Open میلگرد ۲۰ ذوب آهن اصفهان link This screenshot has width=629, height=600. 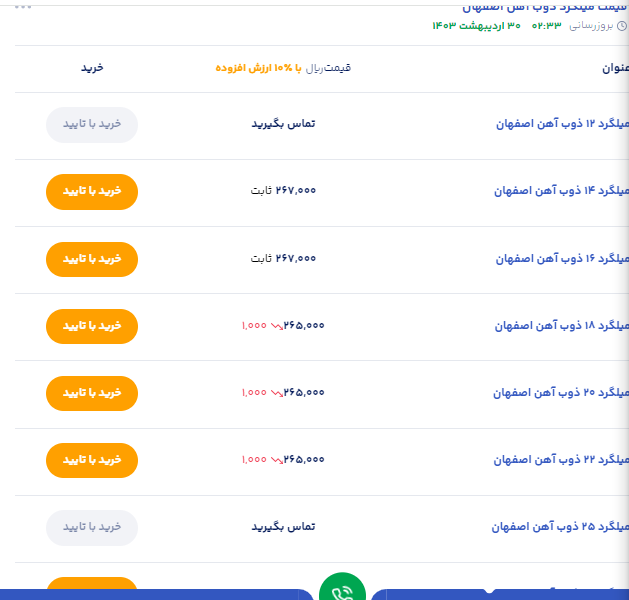click(562, 393)
